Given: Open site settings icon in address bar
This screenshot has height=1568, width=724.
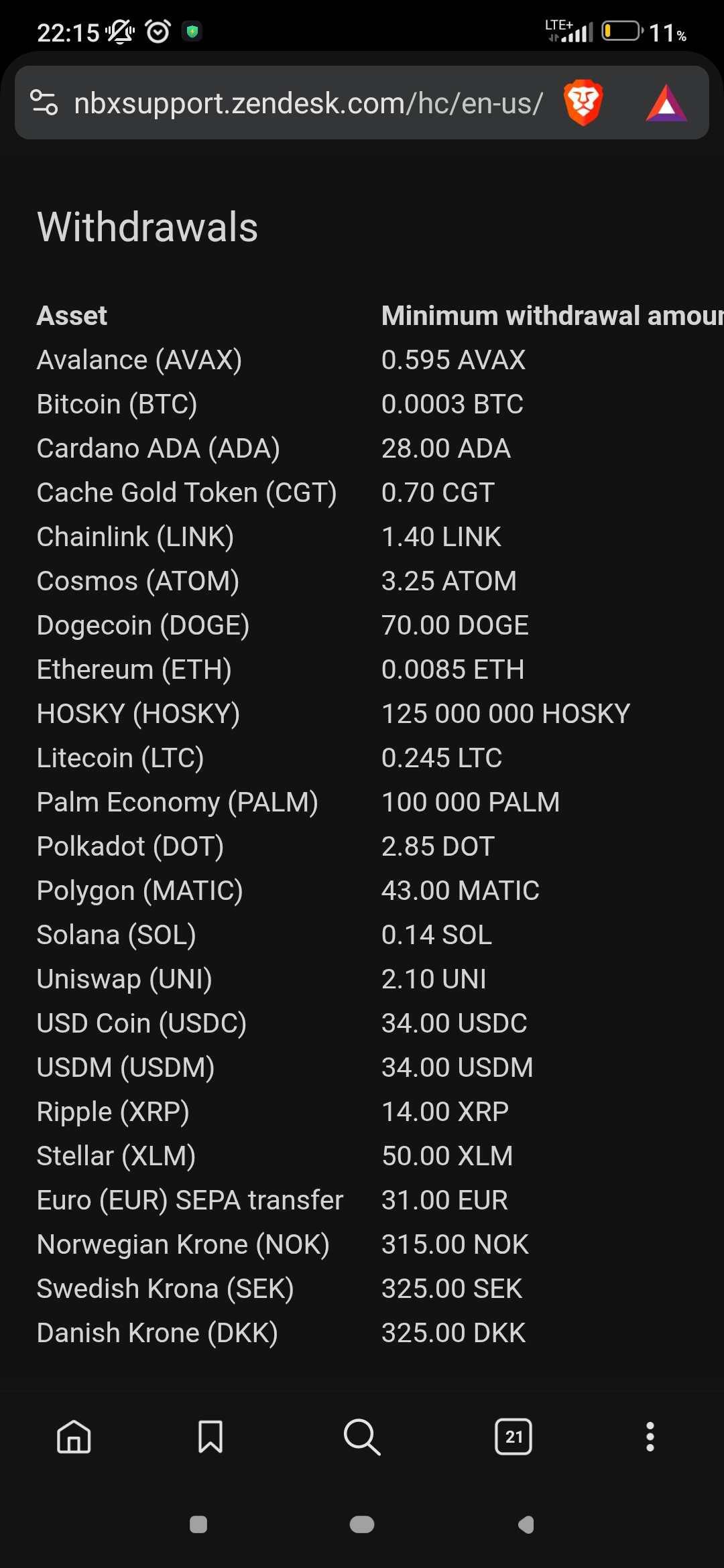Looking at the screenshot, I should (x=44, y=103).
